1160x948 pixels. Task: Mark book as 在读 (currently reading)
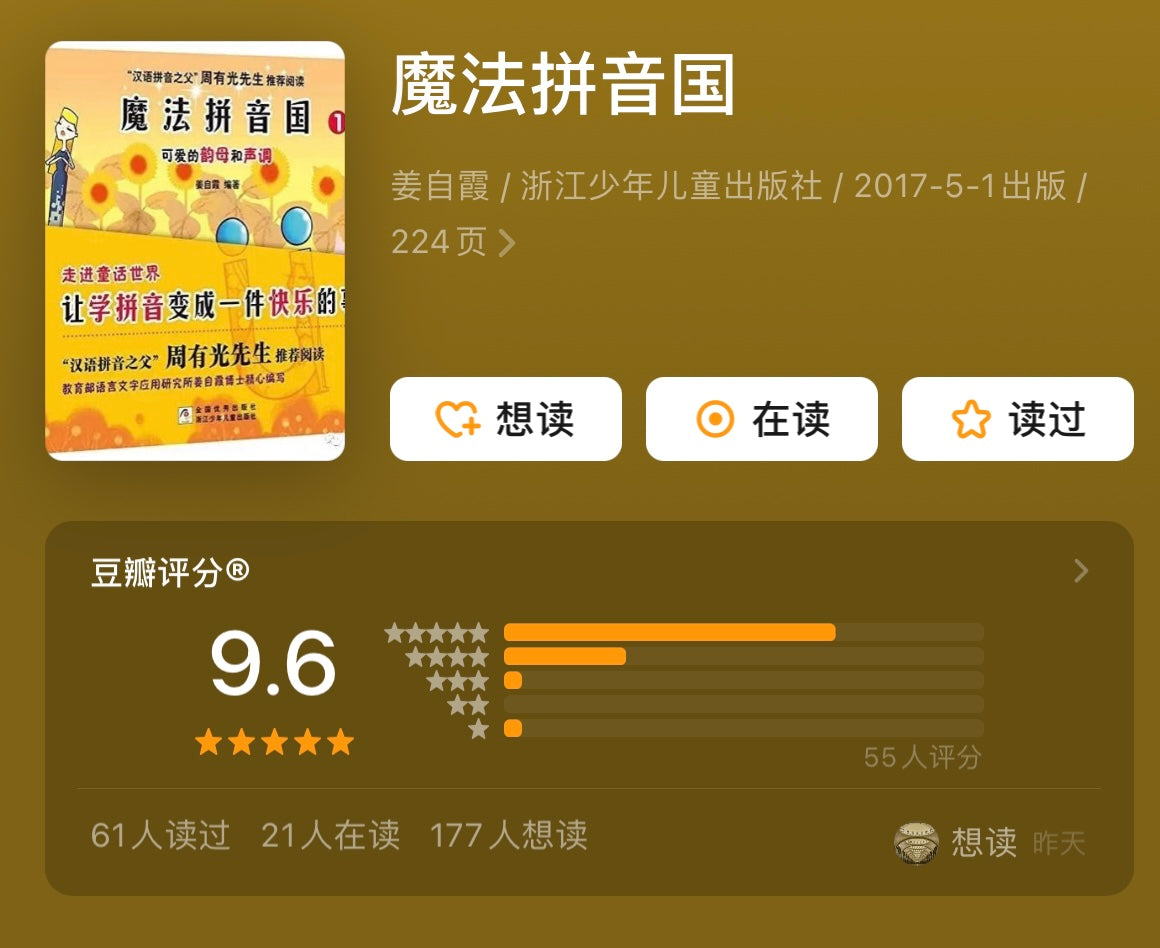pyautogui.click(x=761, y=419)
